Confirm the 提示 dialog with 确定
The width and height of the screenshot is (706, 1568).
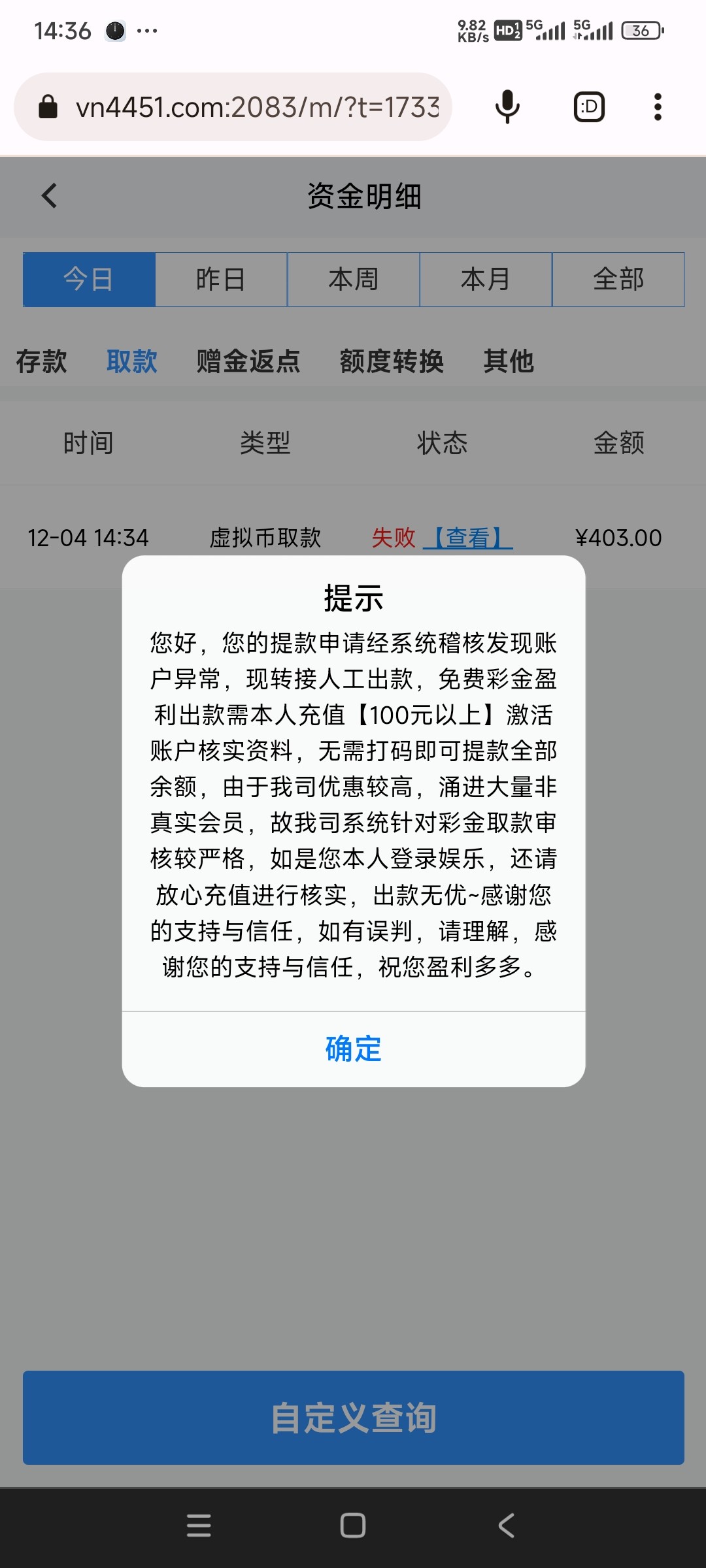[x=353, y=1049]
